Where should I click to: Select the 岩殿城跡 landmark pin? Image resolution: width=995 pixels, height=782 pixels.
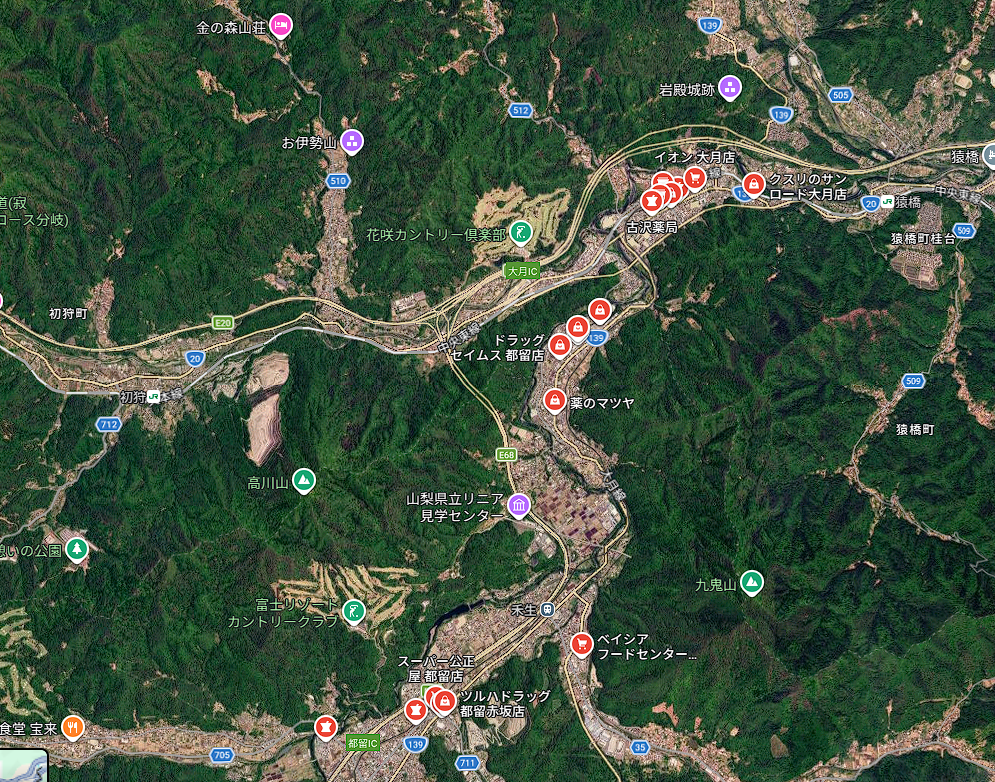730,88
